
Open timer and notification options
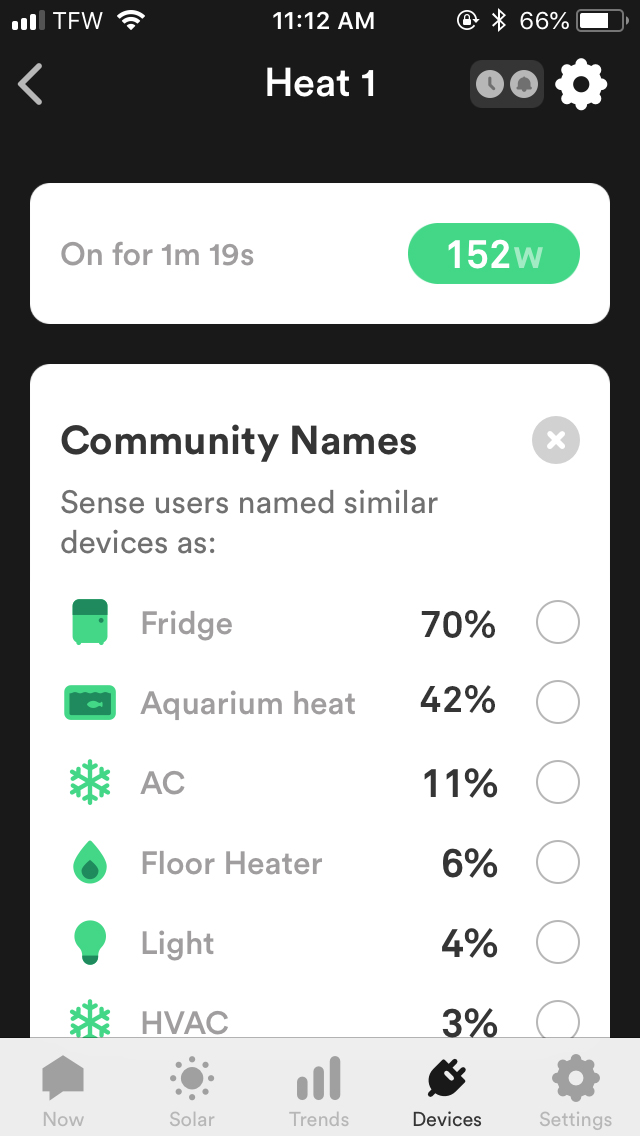[507, 84]
